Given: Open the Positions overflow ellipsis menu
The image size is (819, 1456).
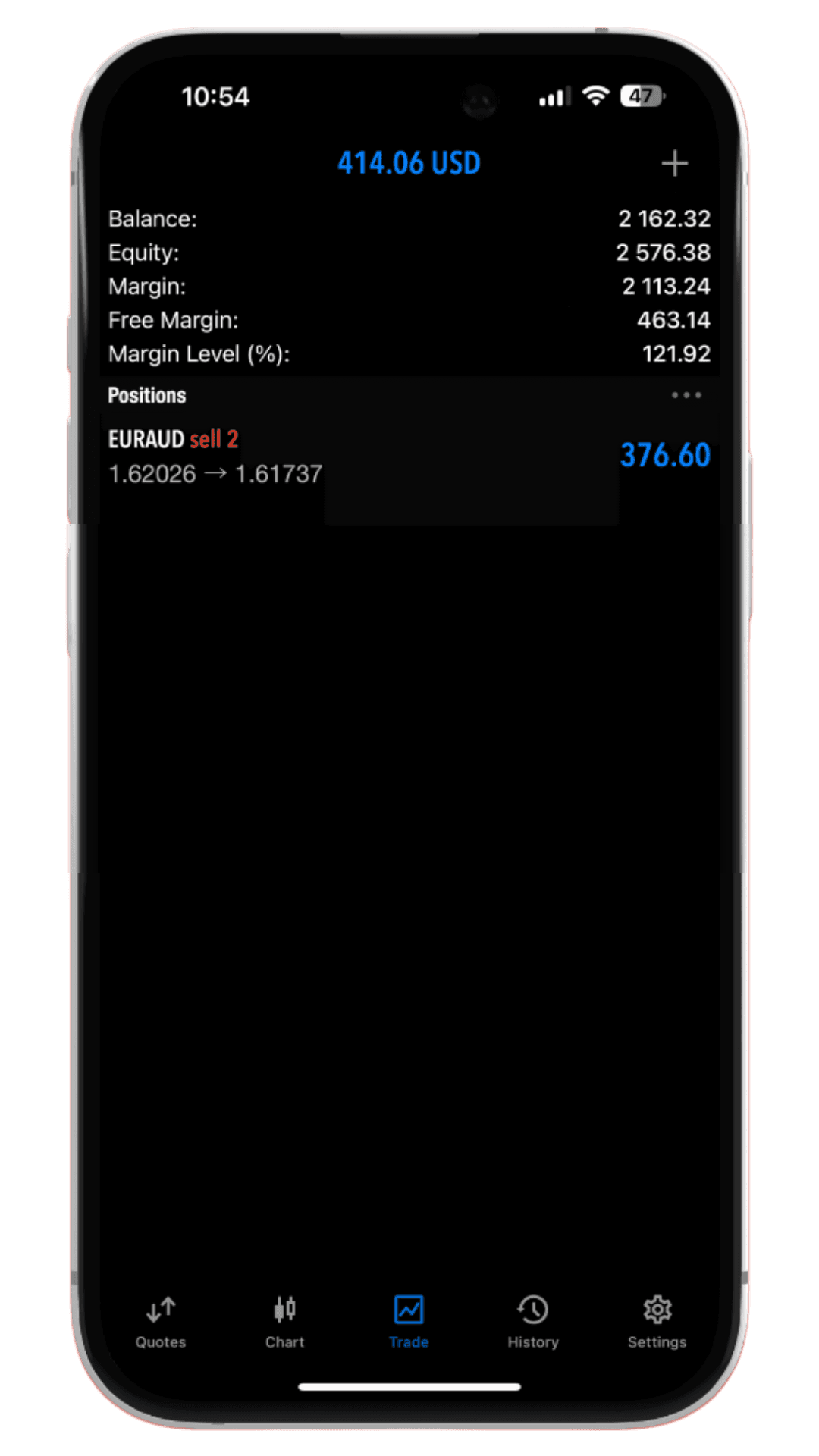Looking at the screenshot, I should (686, 394).
